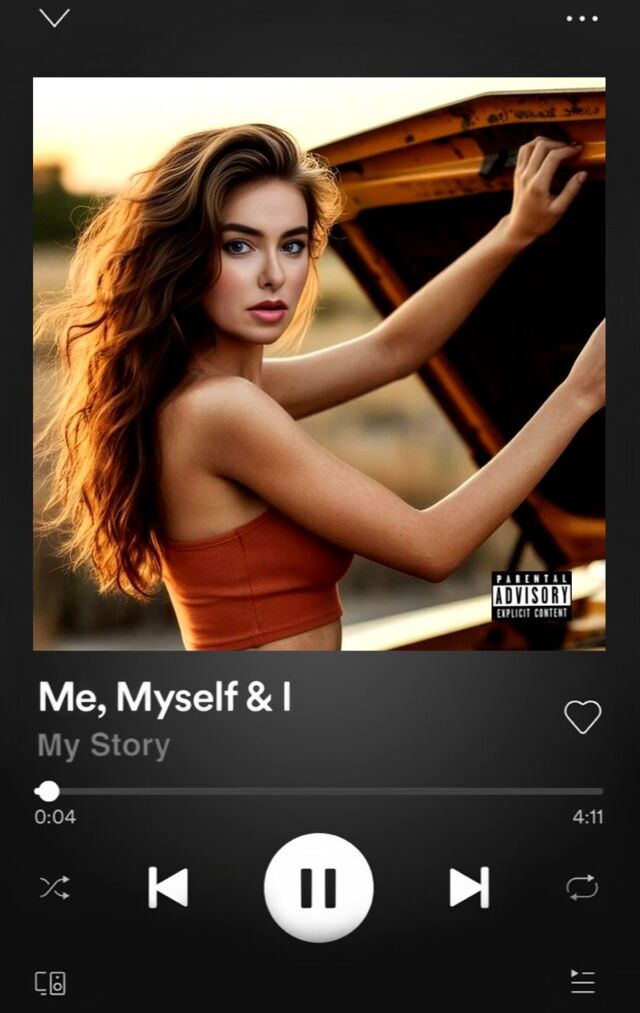Open the artist My Story
This screenshot has height=1013, width=640.
pos(104,746)
